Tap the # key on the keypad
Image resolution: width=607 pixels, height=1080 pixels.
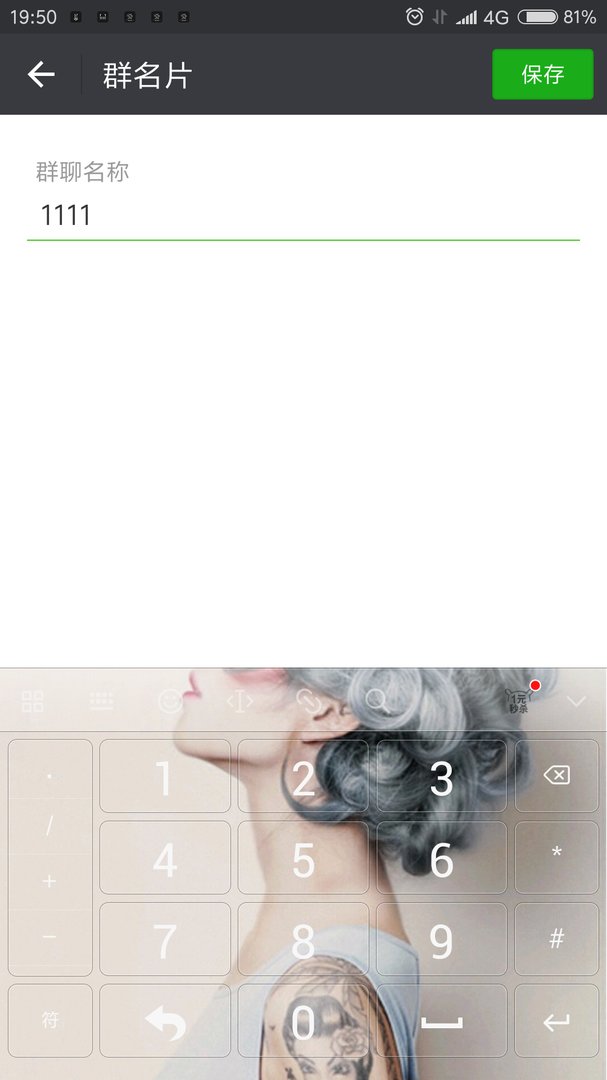coord(556,939)
